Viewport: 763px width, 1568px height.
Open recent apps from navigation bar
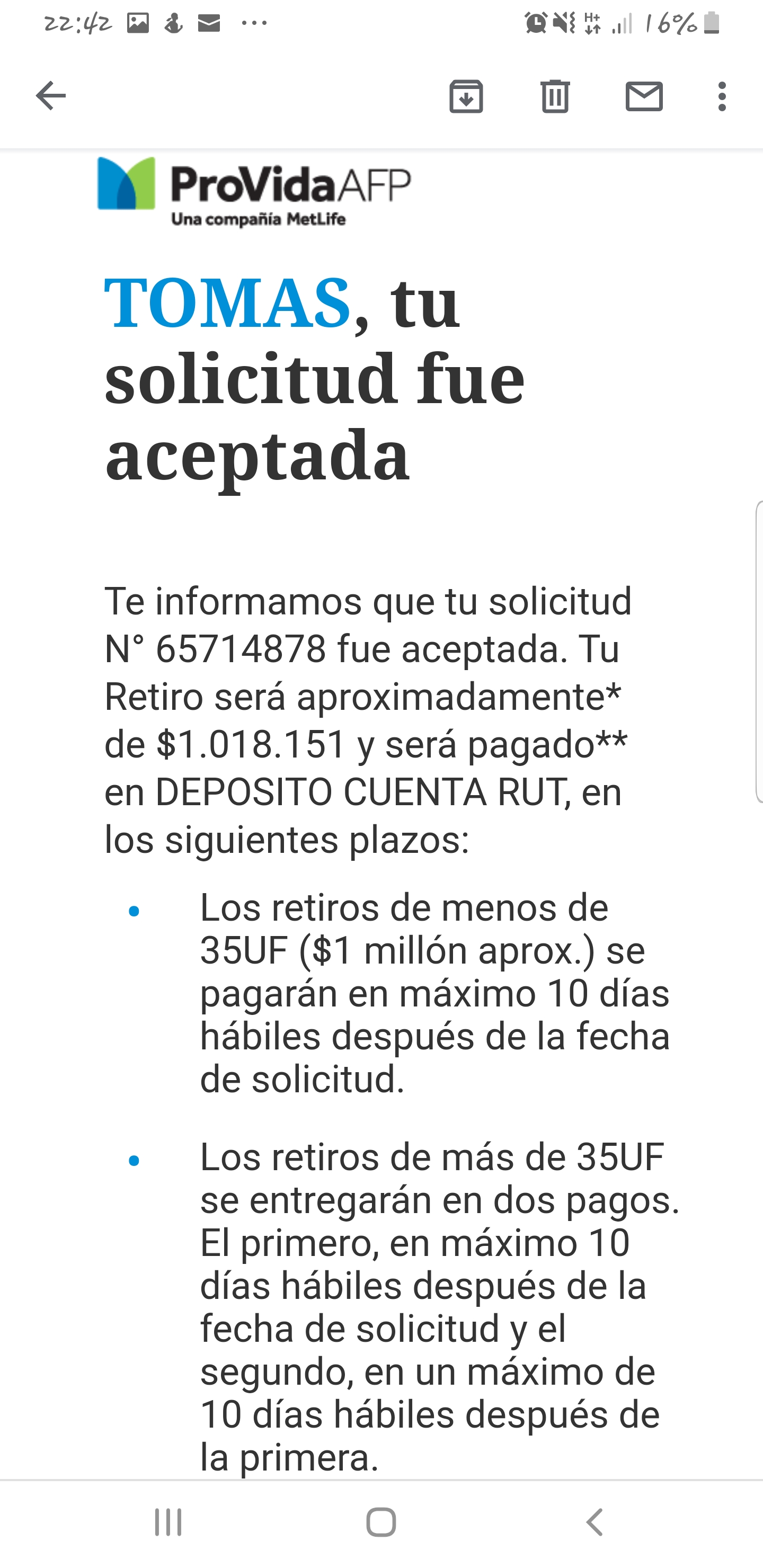tap(168, 1522)
